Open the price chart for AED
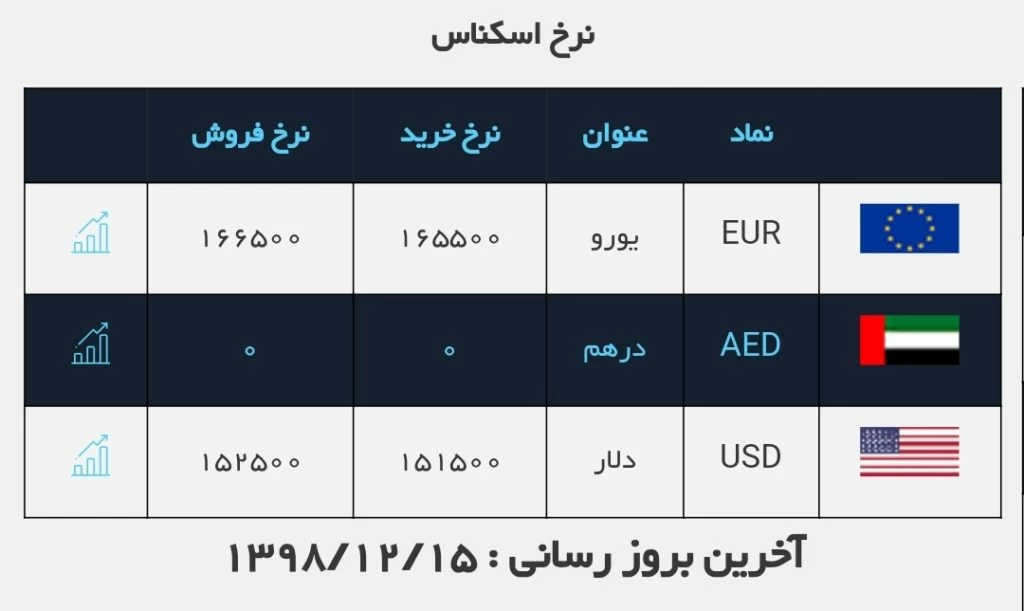 click(x=90, y=345)
